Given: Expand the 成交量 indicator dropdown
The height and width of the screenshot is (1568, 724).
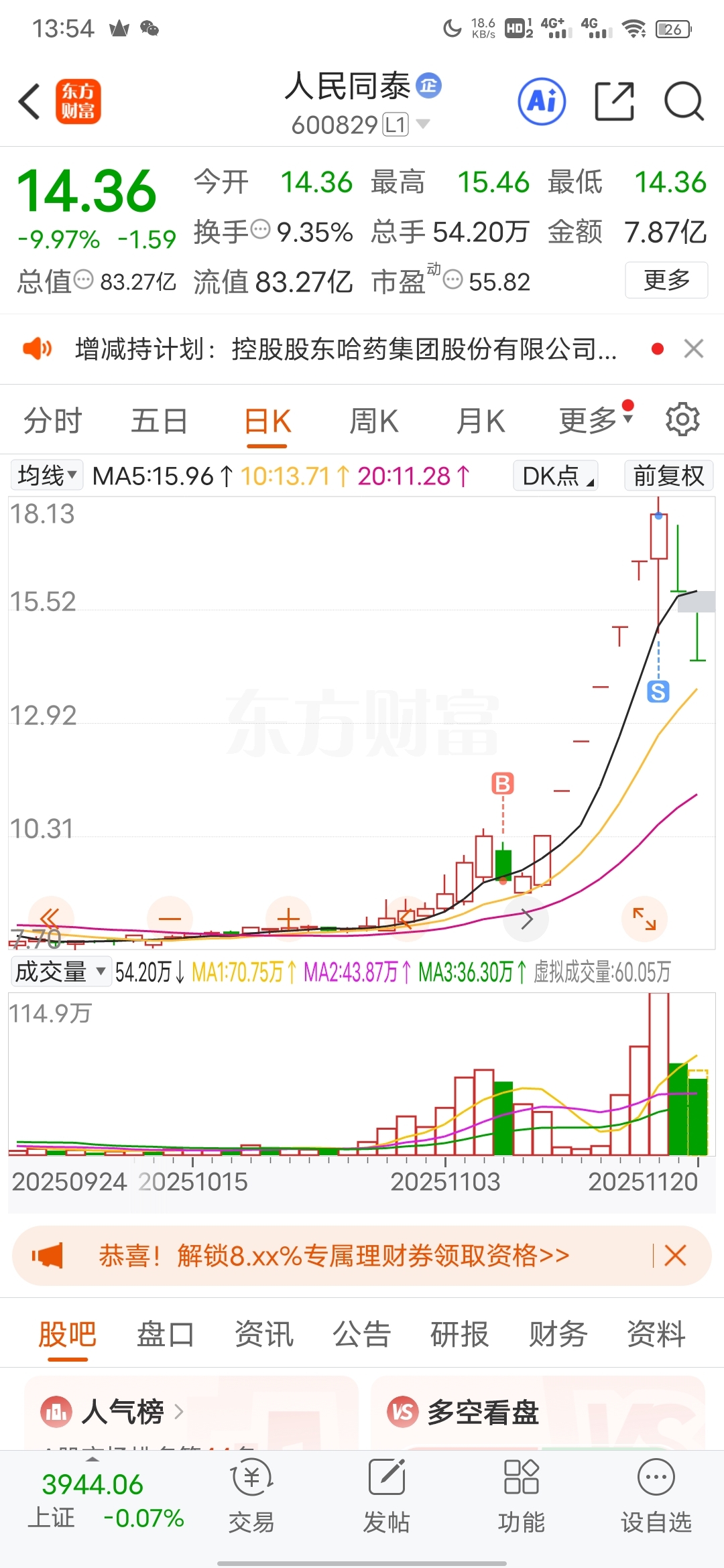Looking at the screenshot, I should click(x=60, y=971).
